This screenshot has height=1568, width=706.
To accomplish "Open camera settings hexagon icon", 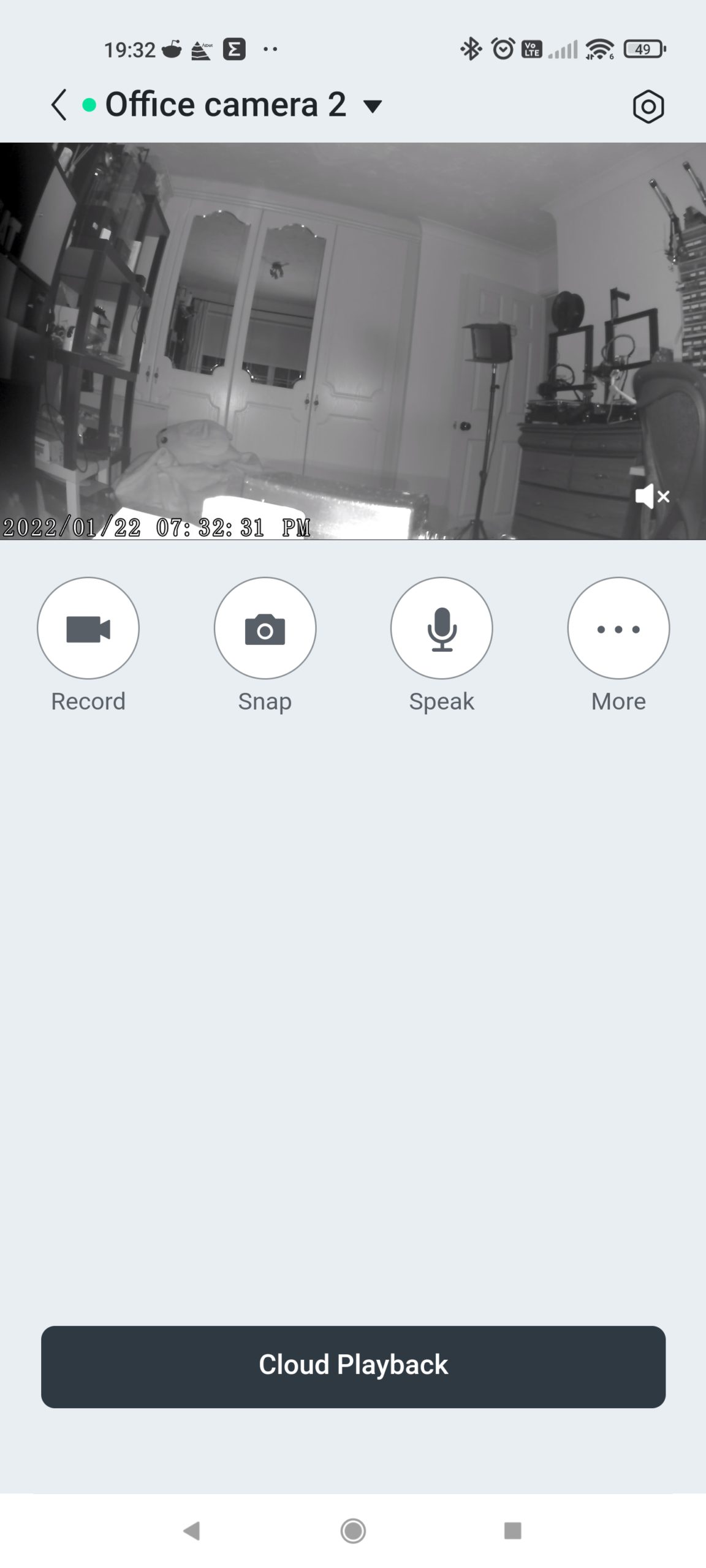I will point(648,107).
